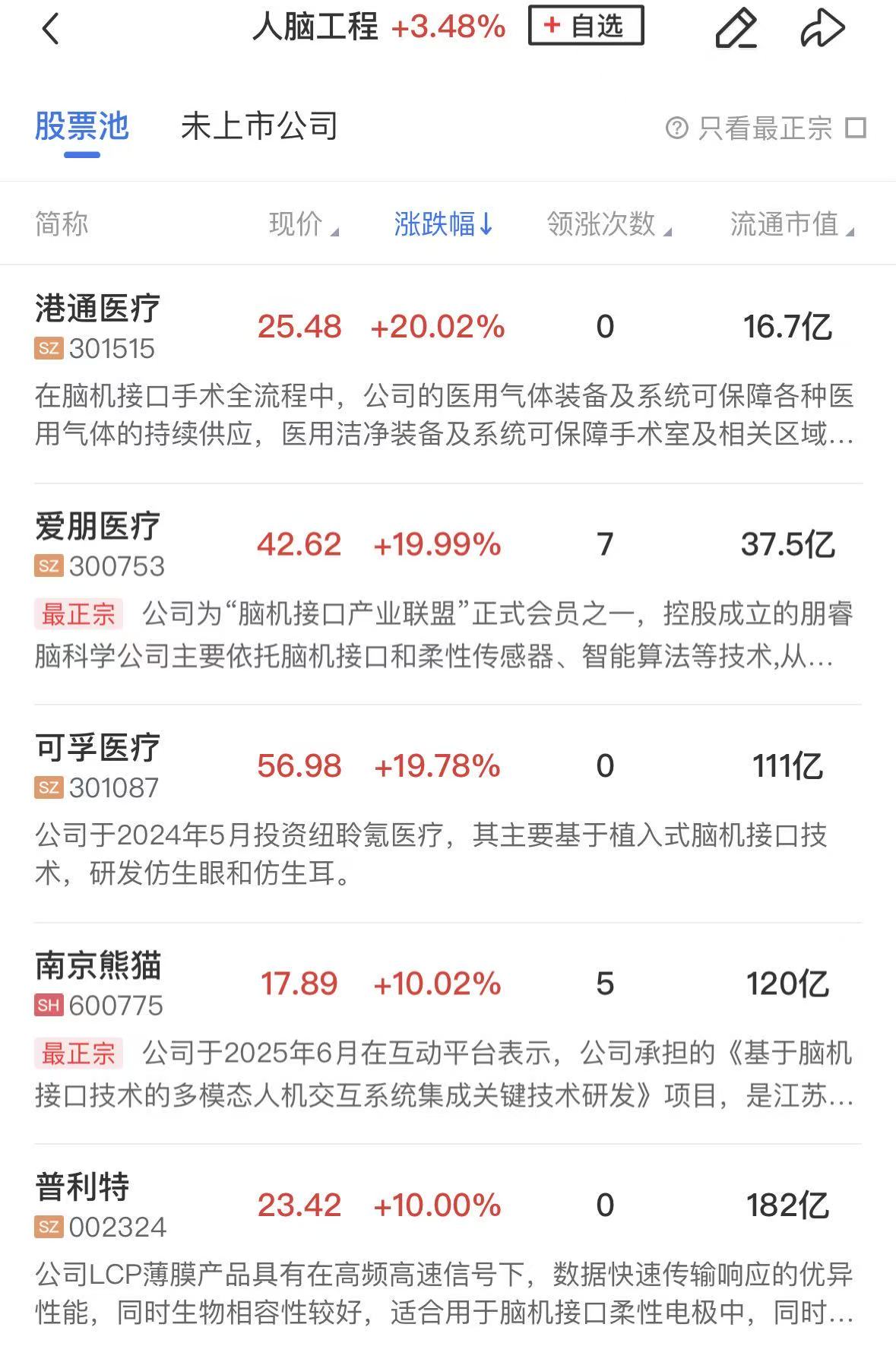The width and height of the screenshot is (896, 1359).
Task: Switch to the 未上市公司 tab
Action: coord(259,126)
